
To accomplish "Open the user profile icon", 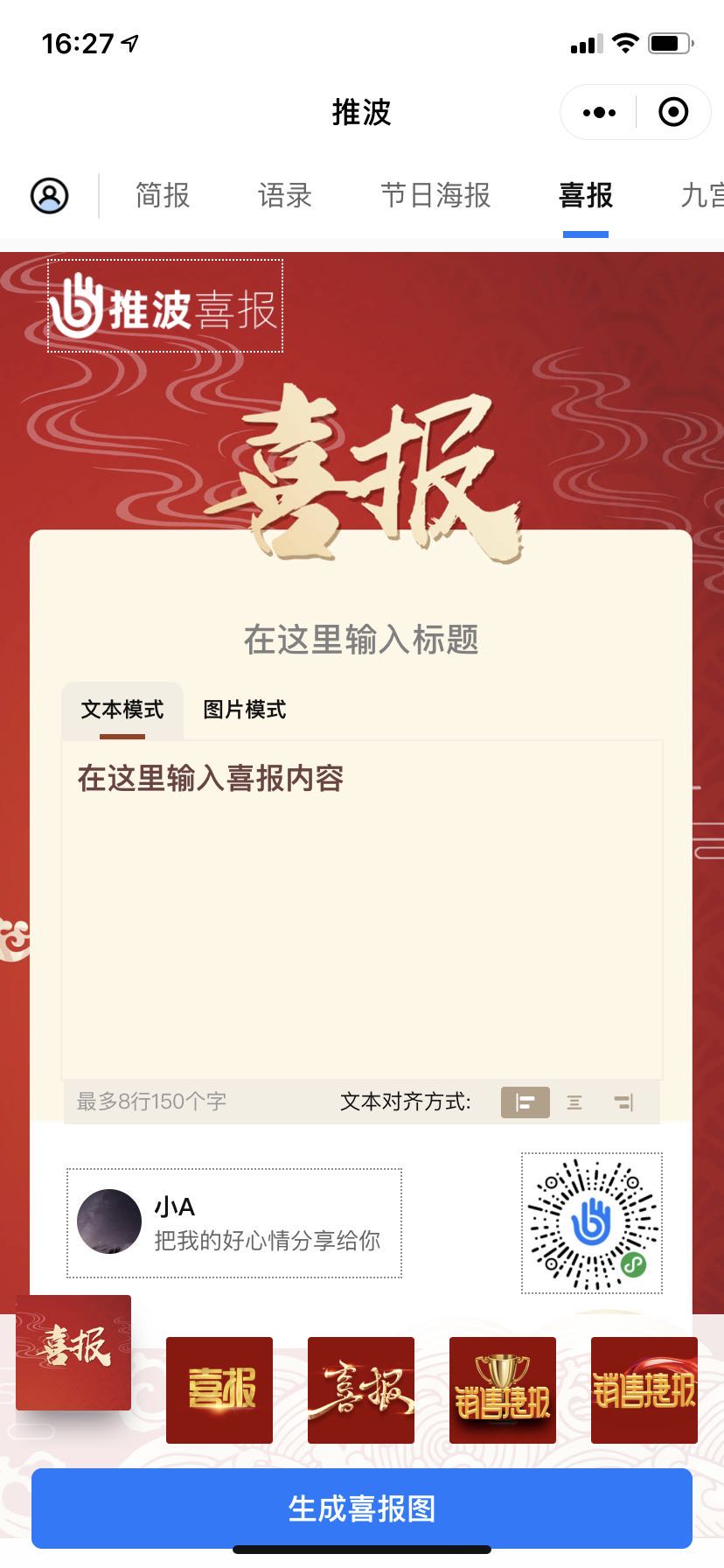I will (x=50, y=195).
